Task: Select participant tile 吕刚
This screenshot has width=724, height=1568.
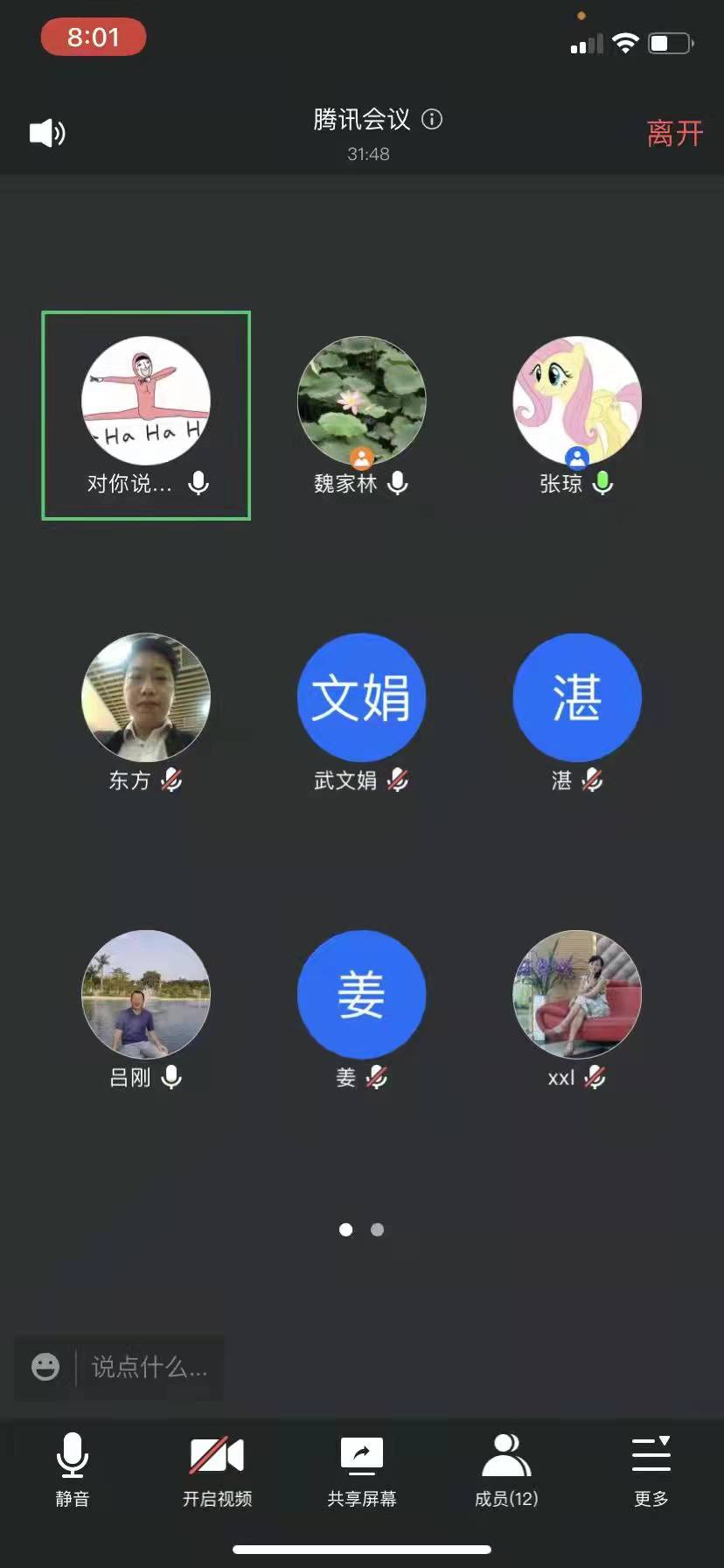Action: pos(146,995)
